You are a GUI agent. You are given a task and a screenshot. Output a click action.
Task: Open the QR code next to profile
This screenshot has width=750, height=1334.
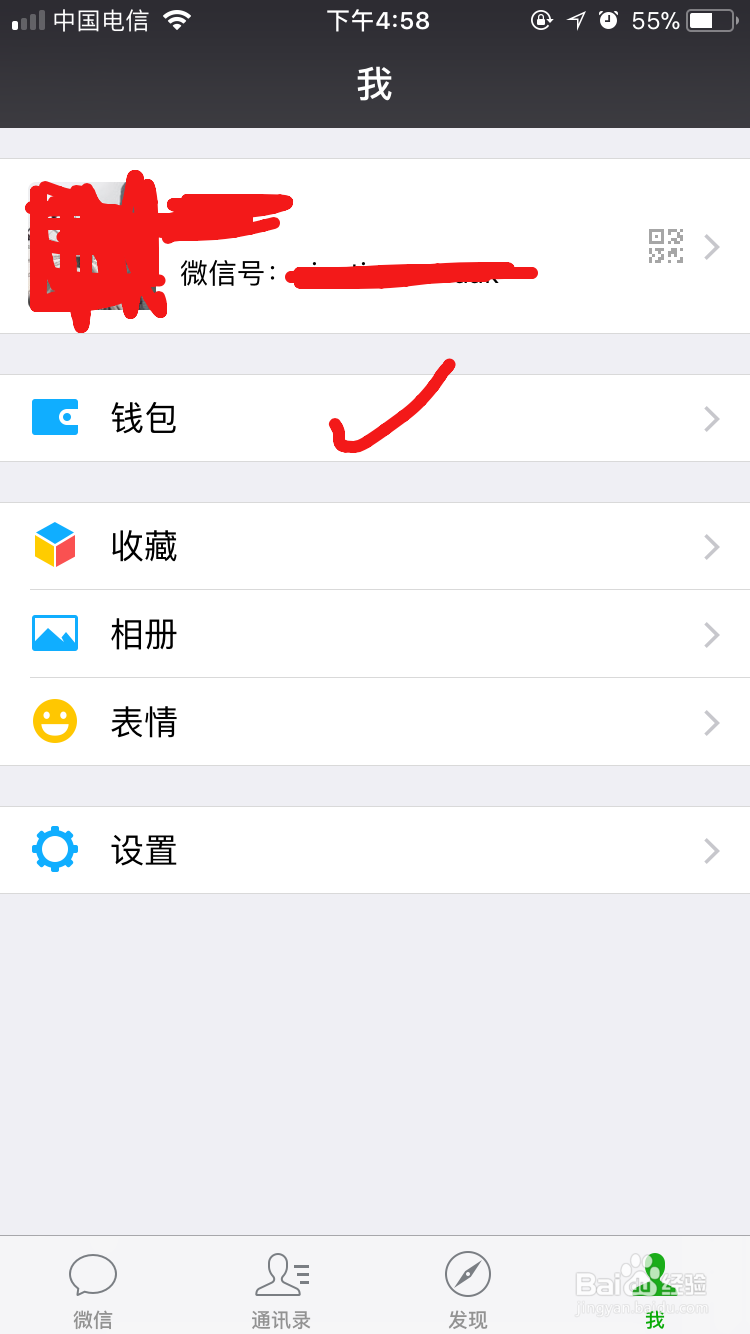point(665,247)
